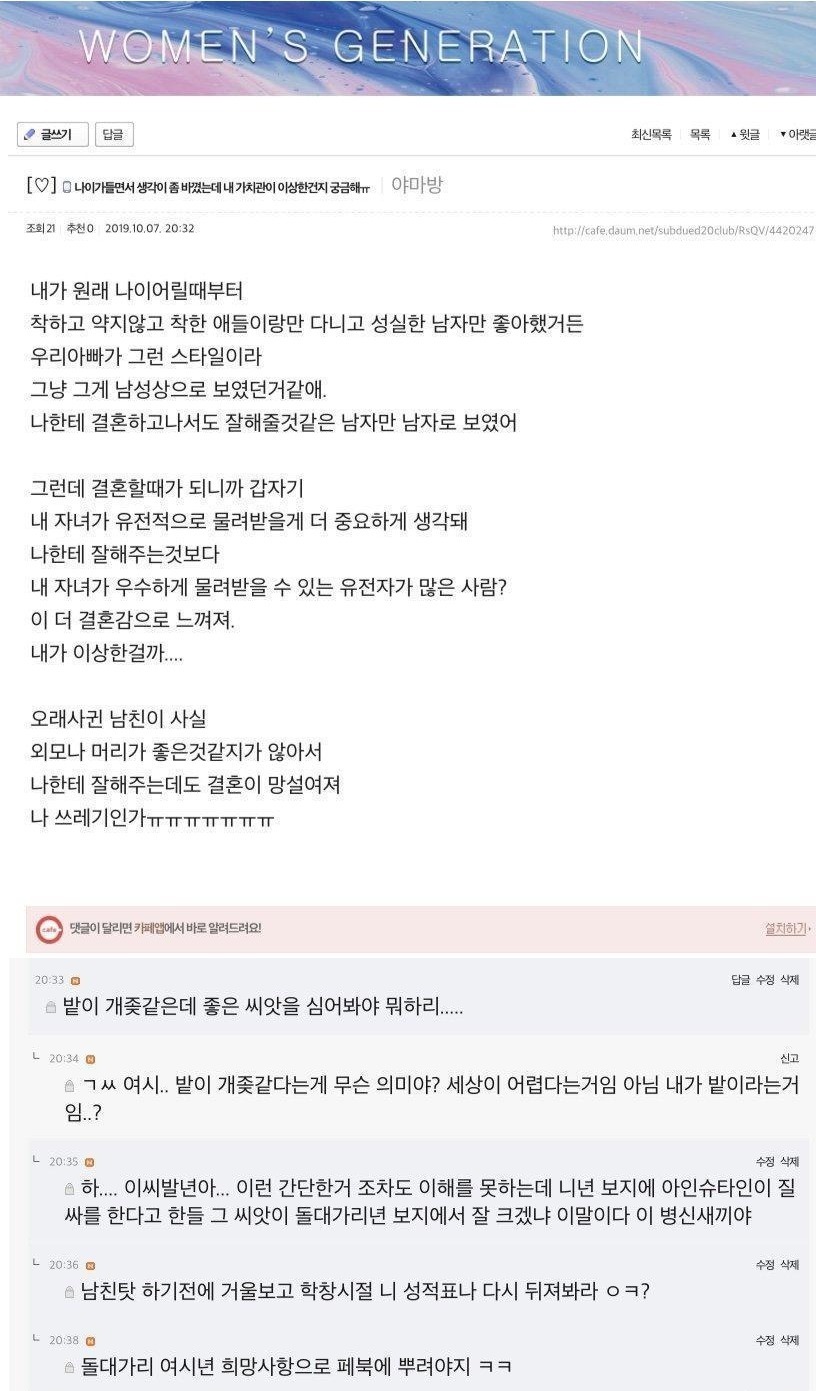
Task: Tap 설치하기 in the cafe app banner
Action: (786, 929)
